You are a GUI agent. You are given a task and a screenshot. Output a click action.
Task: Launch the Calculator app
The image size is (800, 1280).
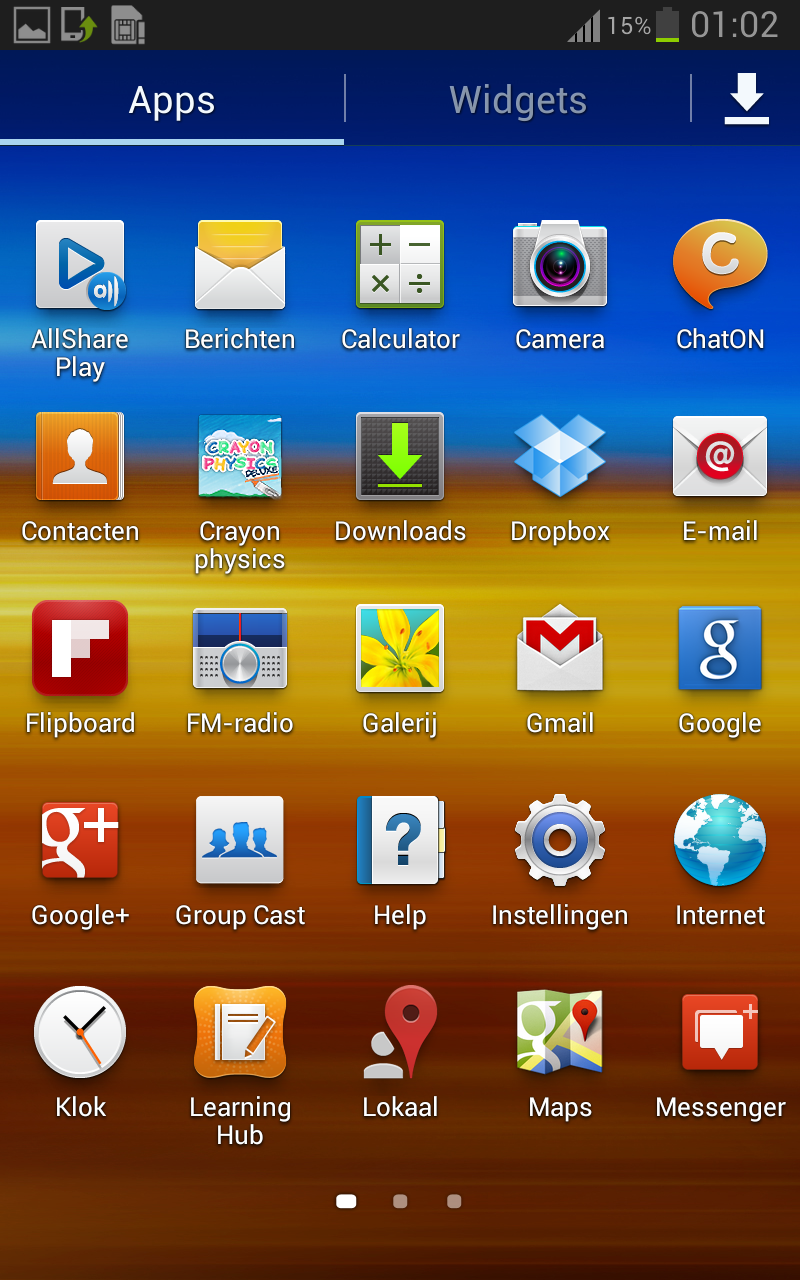pos(400,266)
